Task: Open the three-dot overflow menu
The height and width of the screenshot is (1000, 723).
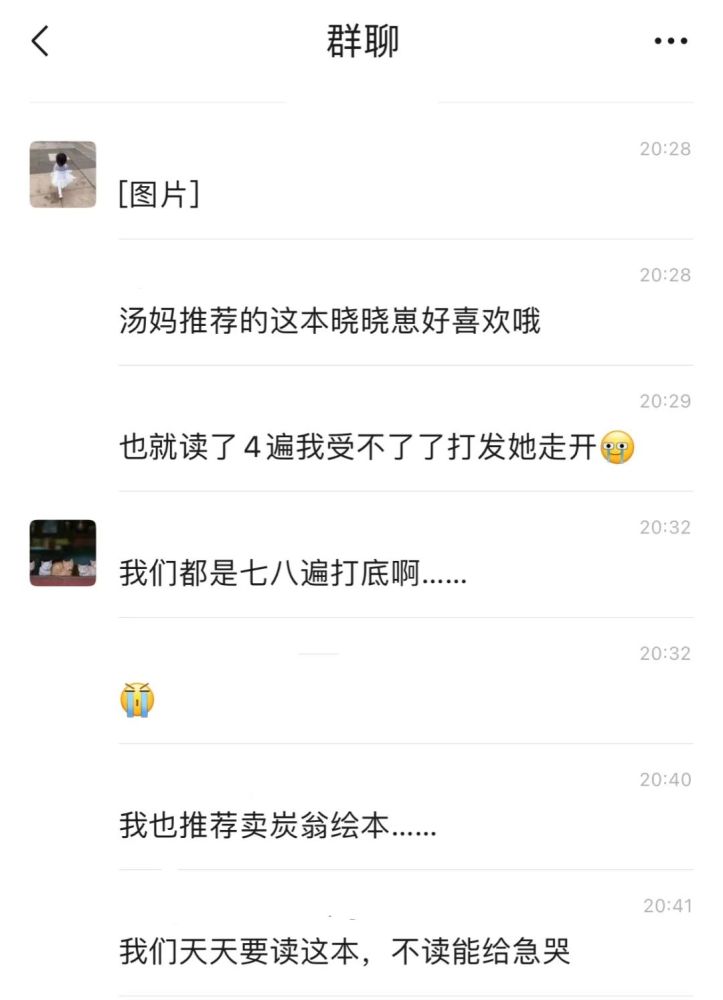Action: point(670,41)
